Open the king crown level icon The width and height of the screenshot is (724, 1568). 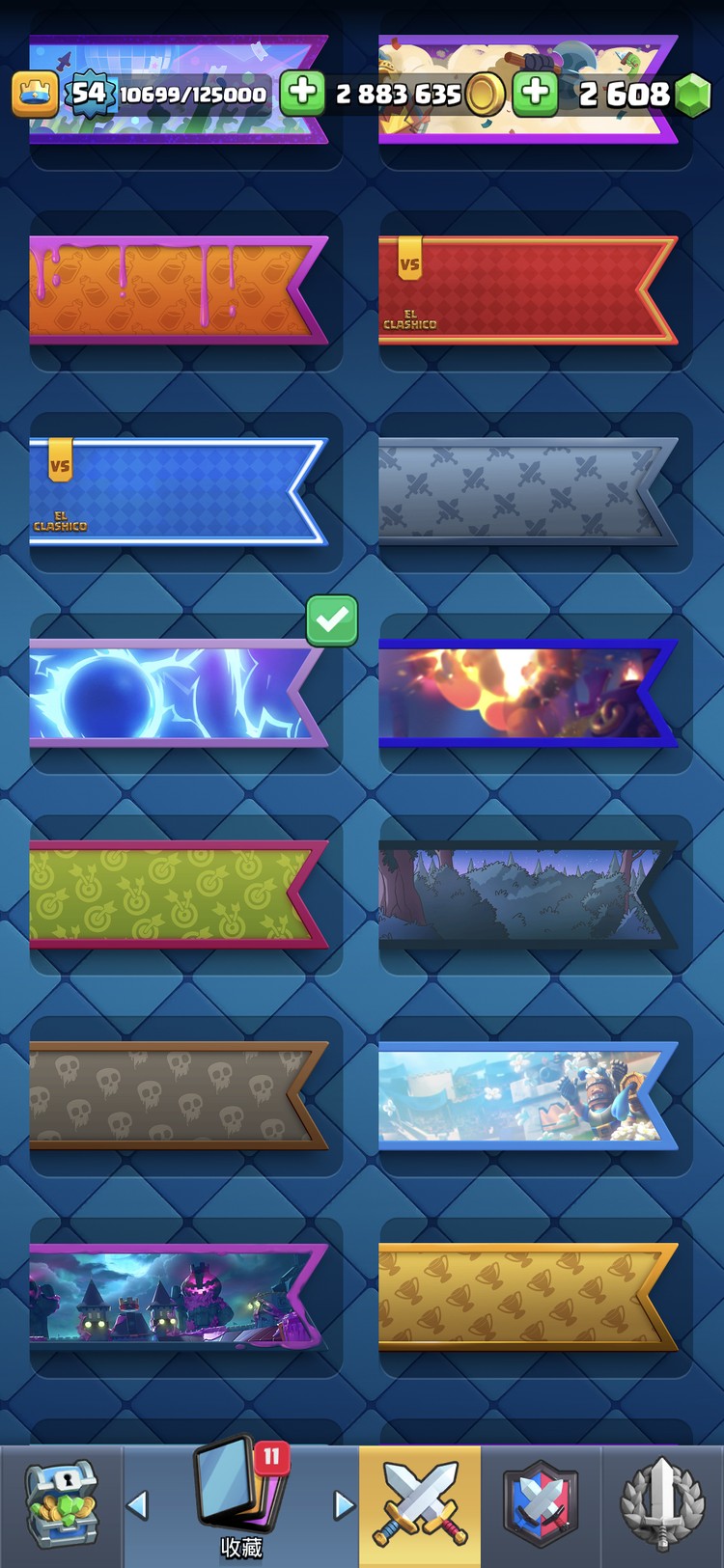[35, 95]
